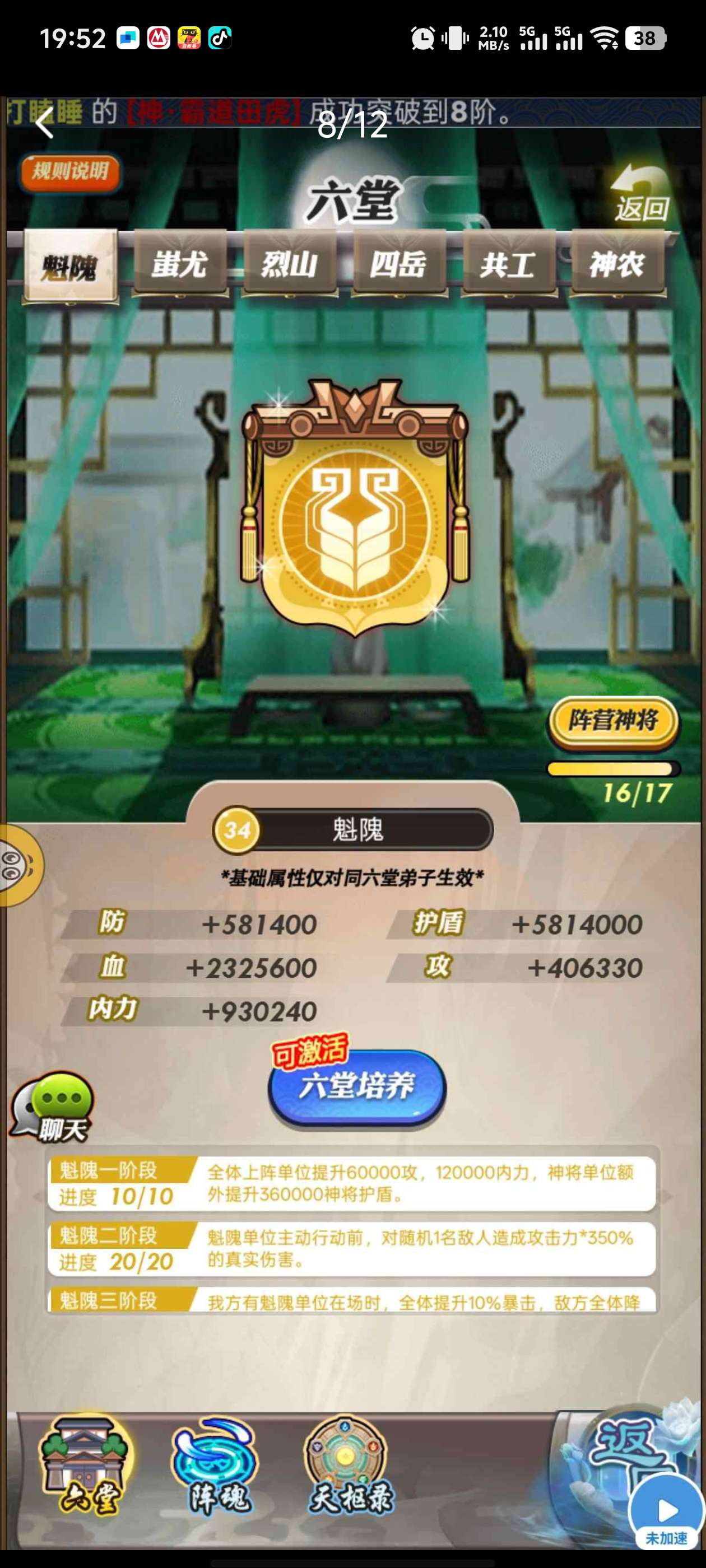Switch to the 四岳 tab
Viewport: 706px width, 1568px height.
pos(399,264)
